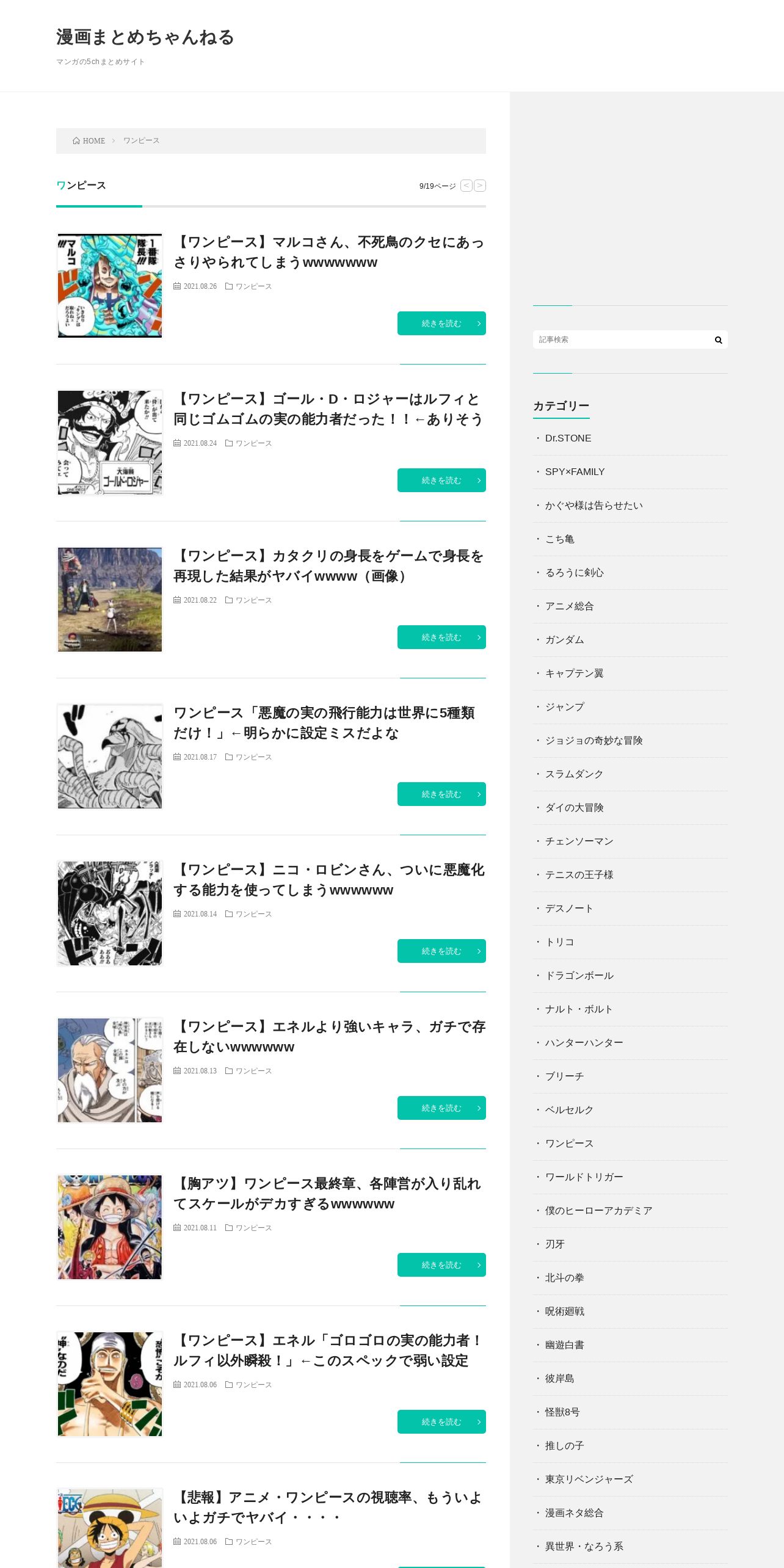Tap the 記事検索 search field
The width and height of the screenshot is (784, 1568).
coord(621,339)
